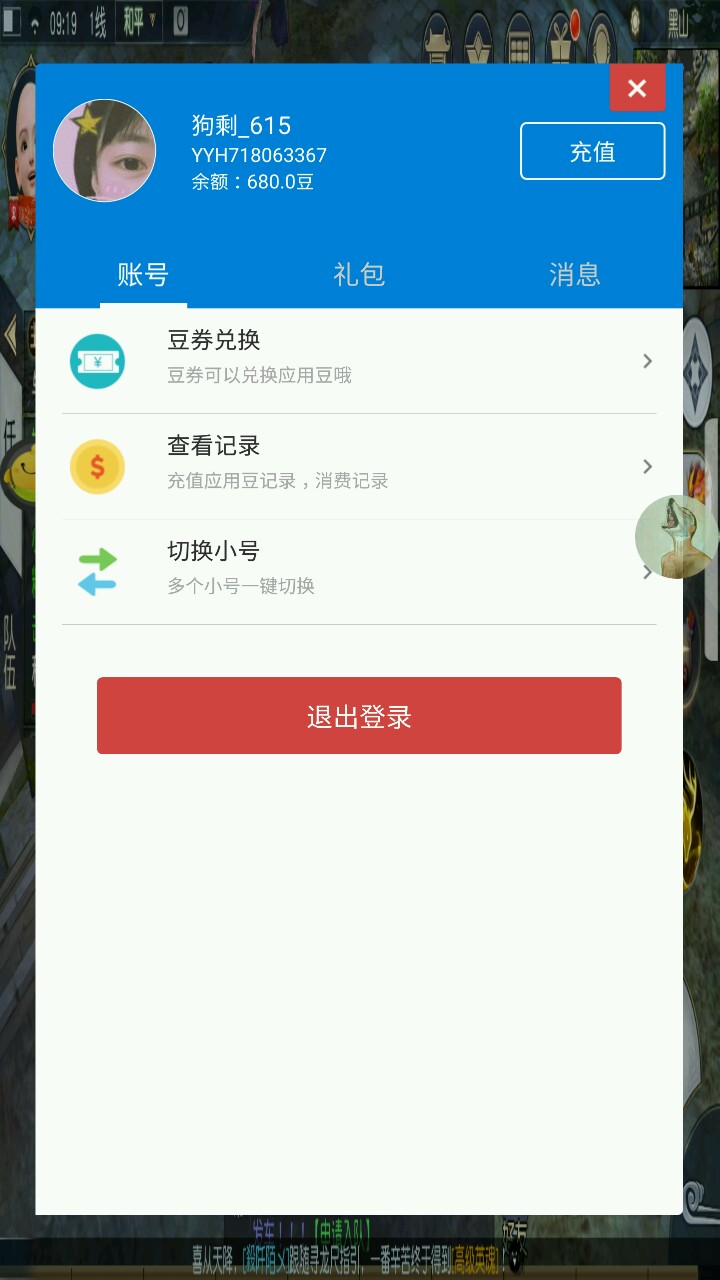
Task: Switch to the 礼包 tab
Action: [x=359, y=274]
